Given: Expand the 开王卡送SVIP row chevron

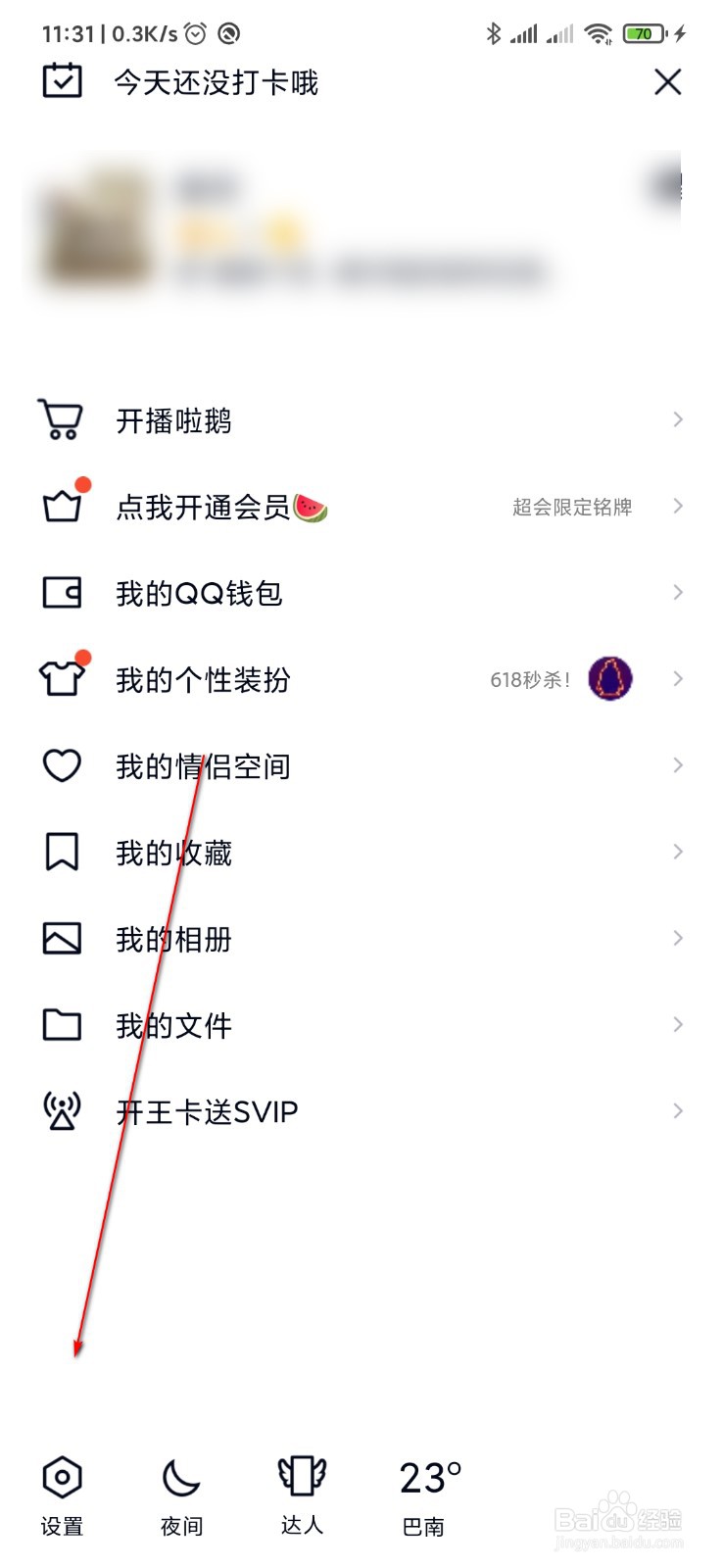Looking at the screenshot, I should 678,1110.
